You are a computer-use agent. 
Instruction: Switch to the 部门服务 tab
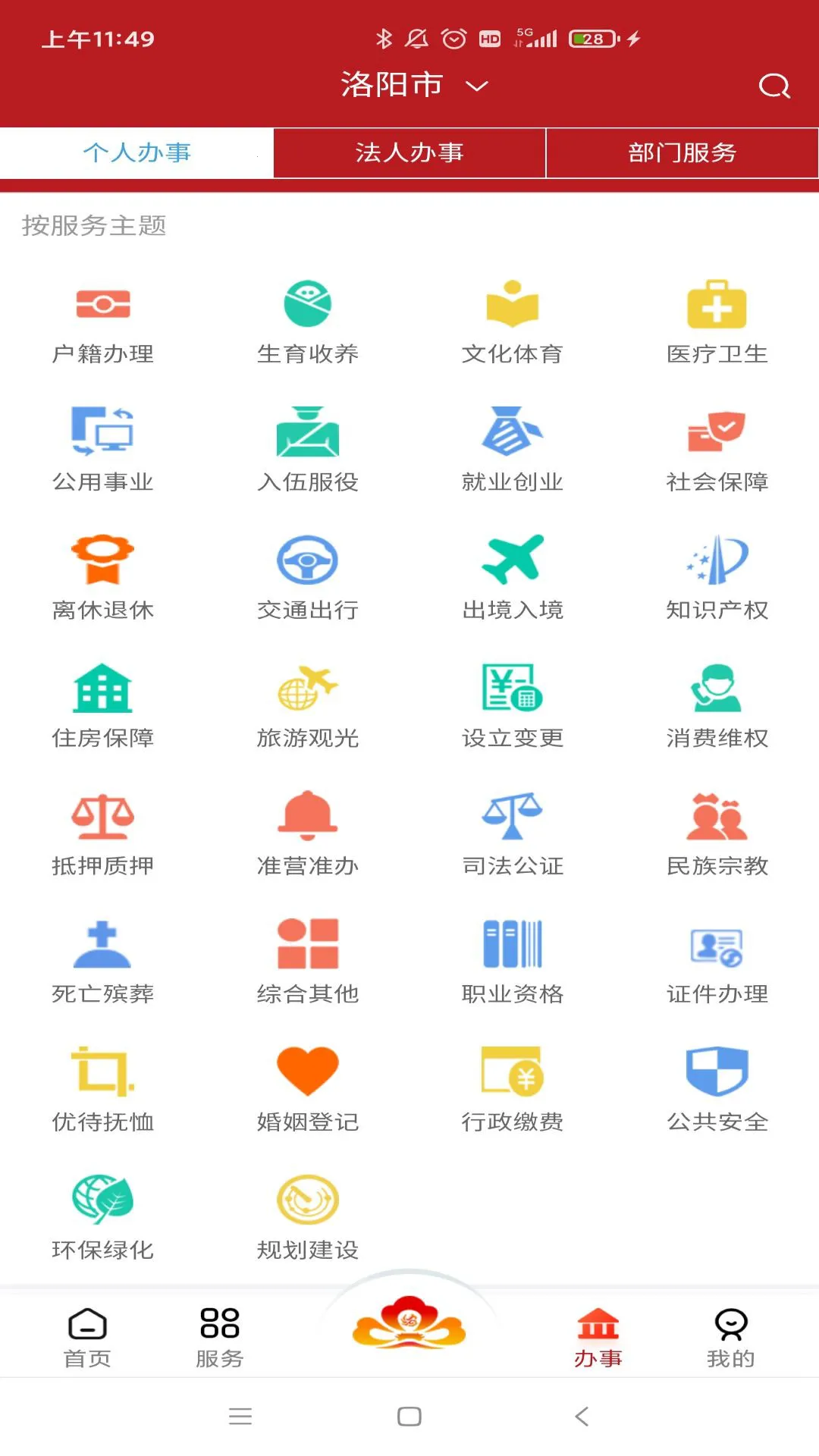click(682, 152)
